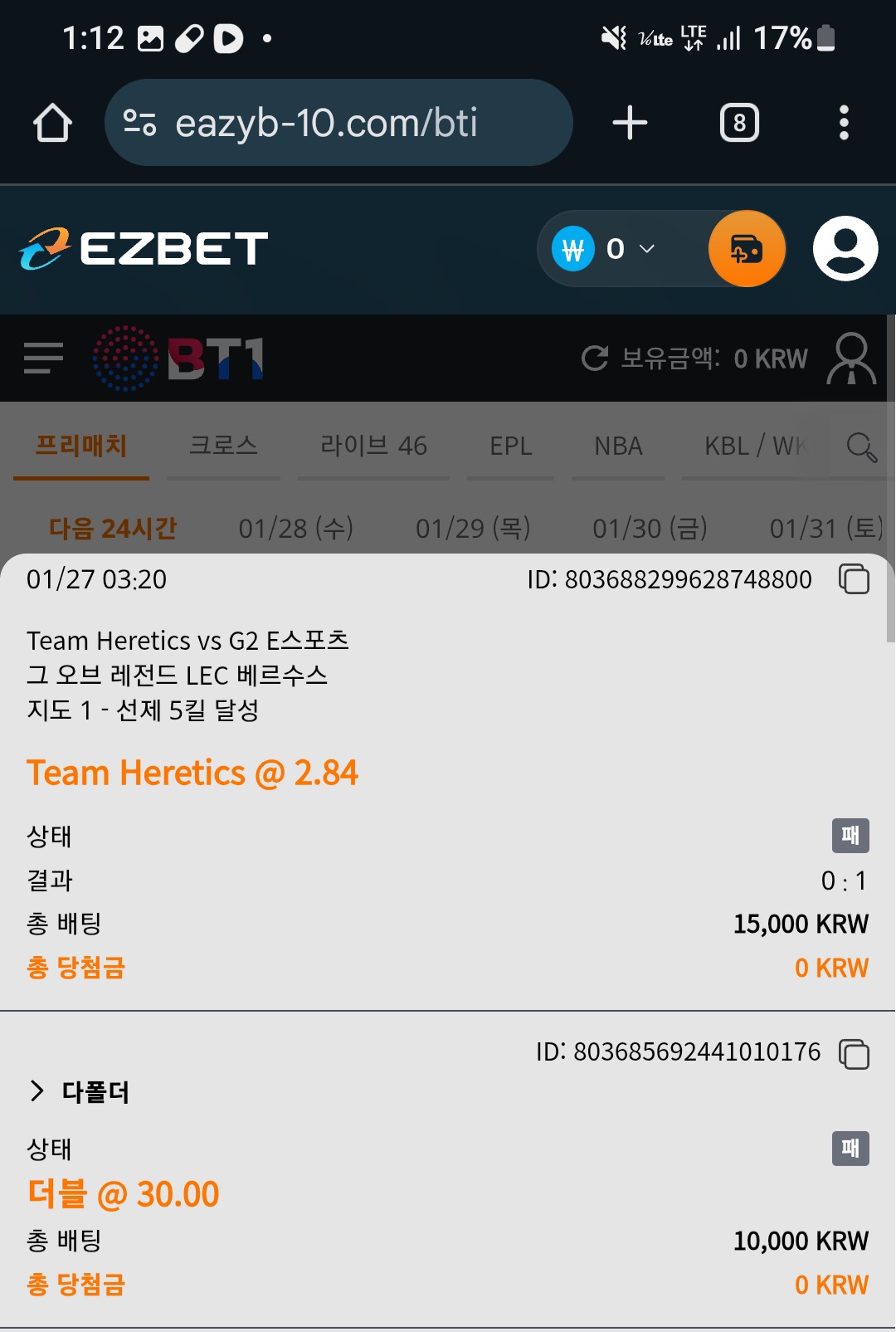Switch to the 크로스 tab
The height and width of the screenshot is (1332, 896).
223,446
